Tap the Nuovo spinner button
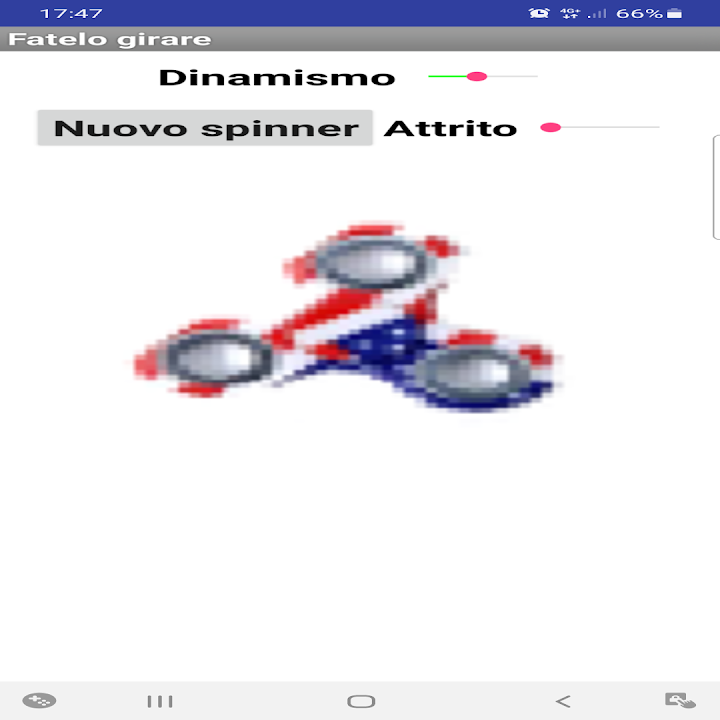This screenshot has height=720, width=720. pyautogui.click(x=205, y=128)
